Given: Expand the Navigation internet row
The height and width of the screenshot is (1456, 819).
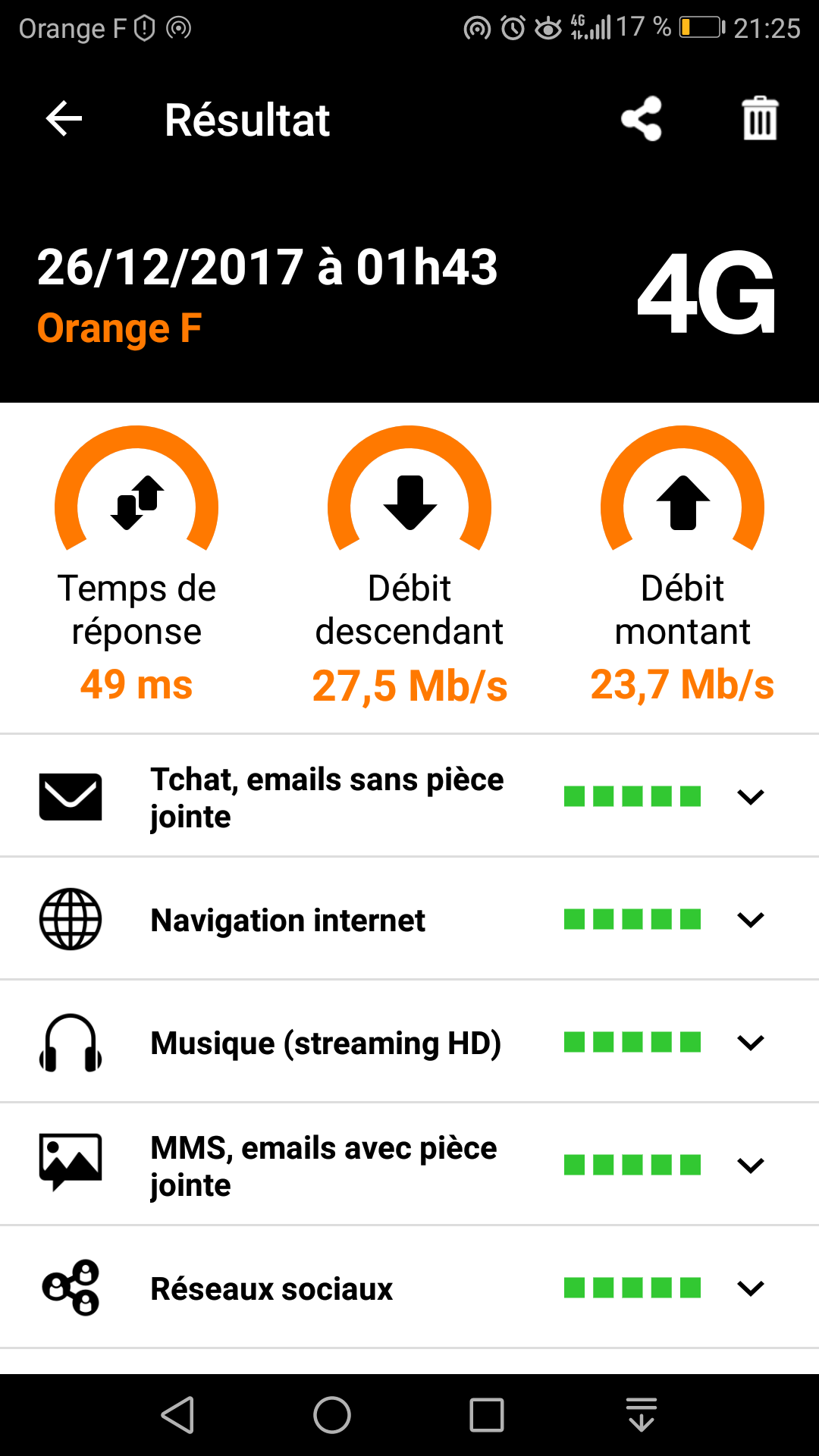Looking at the screenshot, I should click(x=750, y=920).
